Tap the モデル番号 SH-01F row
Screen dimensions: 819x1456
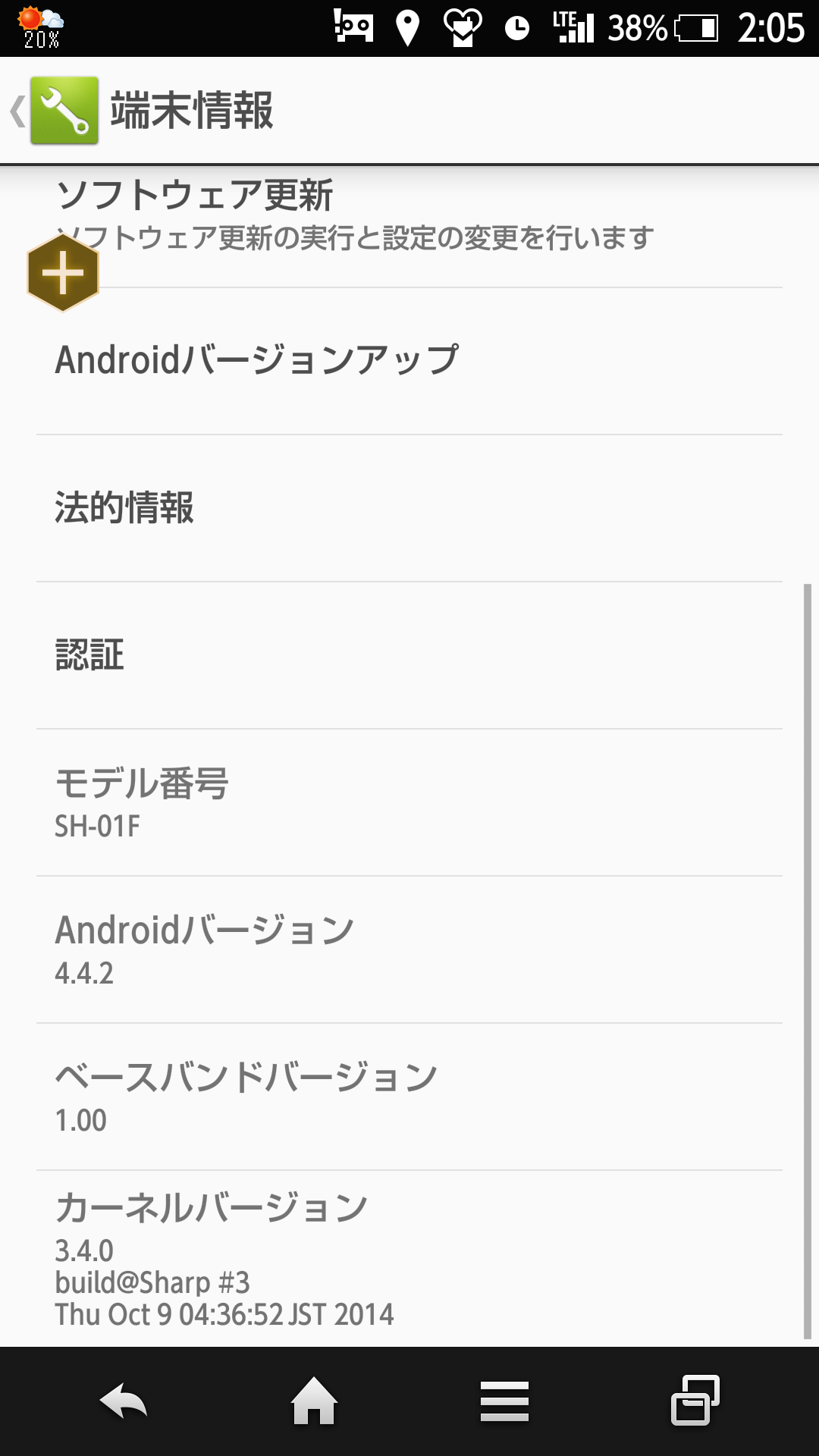click(409, 802)
